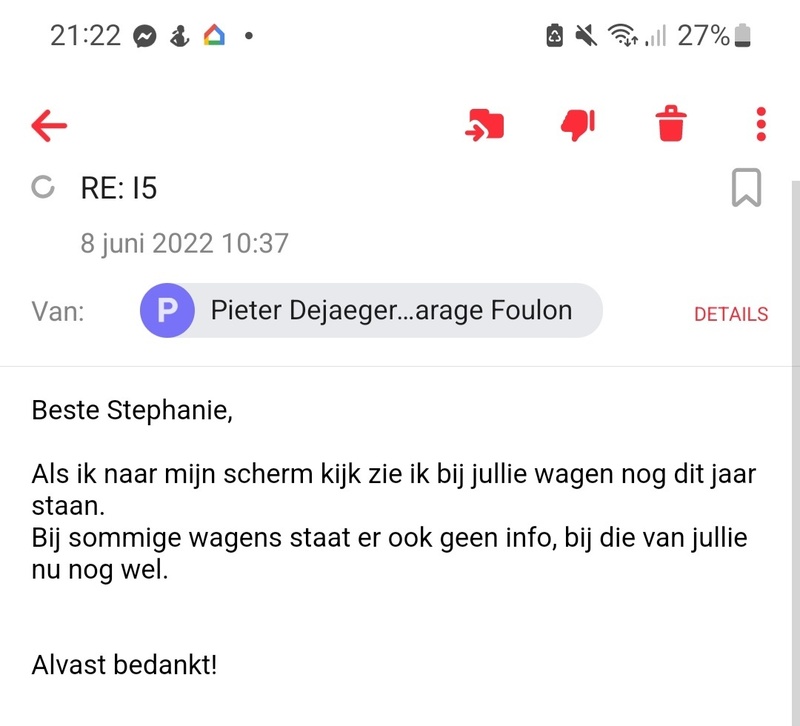
Task: Show sender DETAILS
Action: click(x=731, y=314)
